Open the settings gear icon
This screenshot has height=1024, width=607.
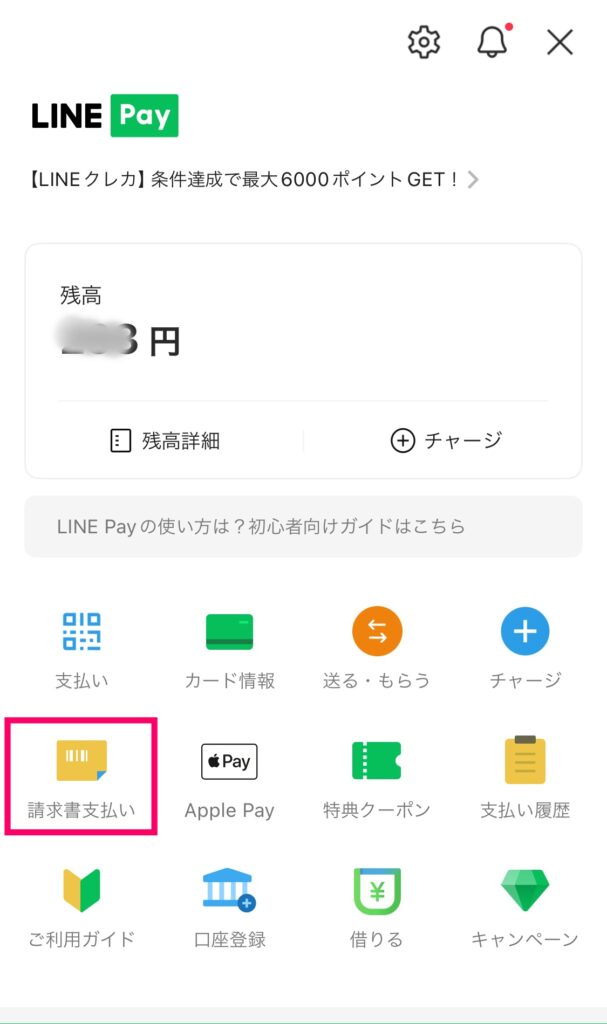pyautogui.click(x=424, y=42)
